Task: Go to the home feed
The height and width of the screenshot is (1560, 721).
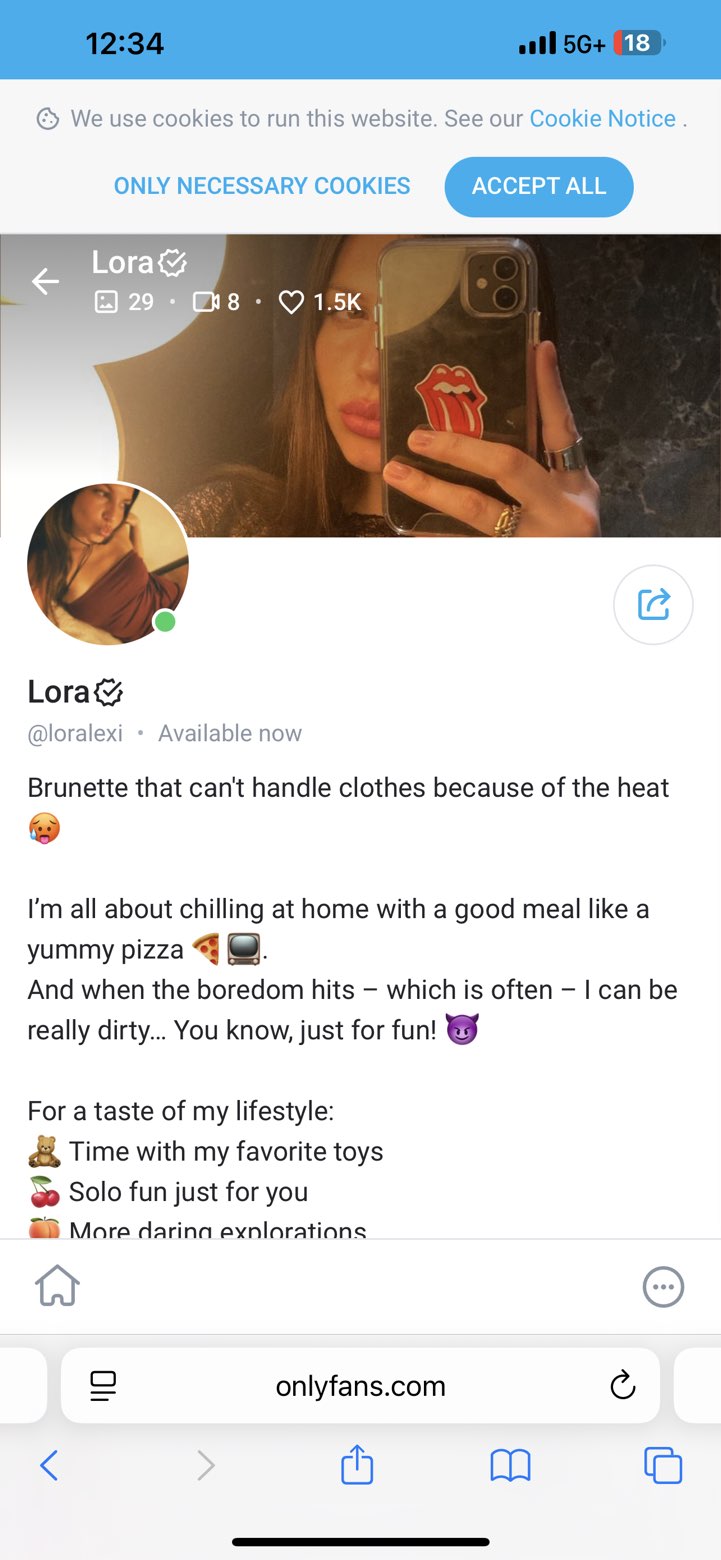Action: (58, 1287)
